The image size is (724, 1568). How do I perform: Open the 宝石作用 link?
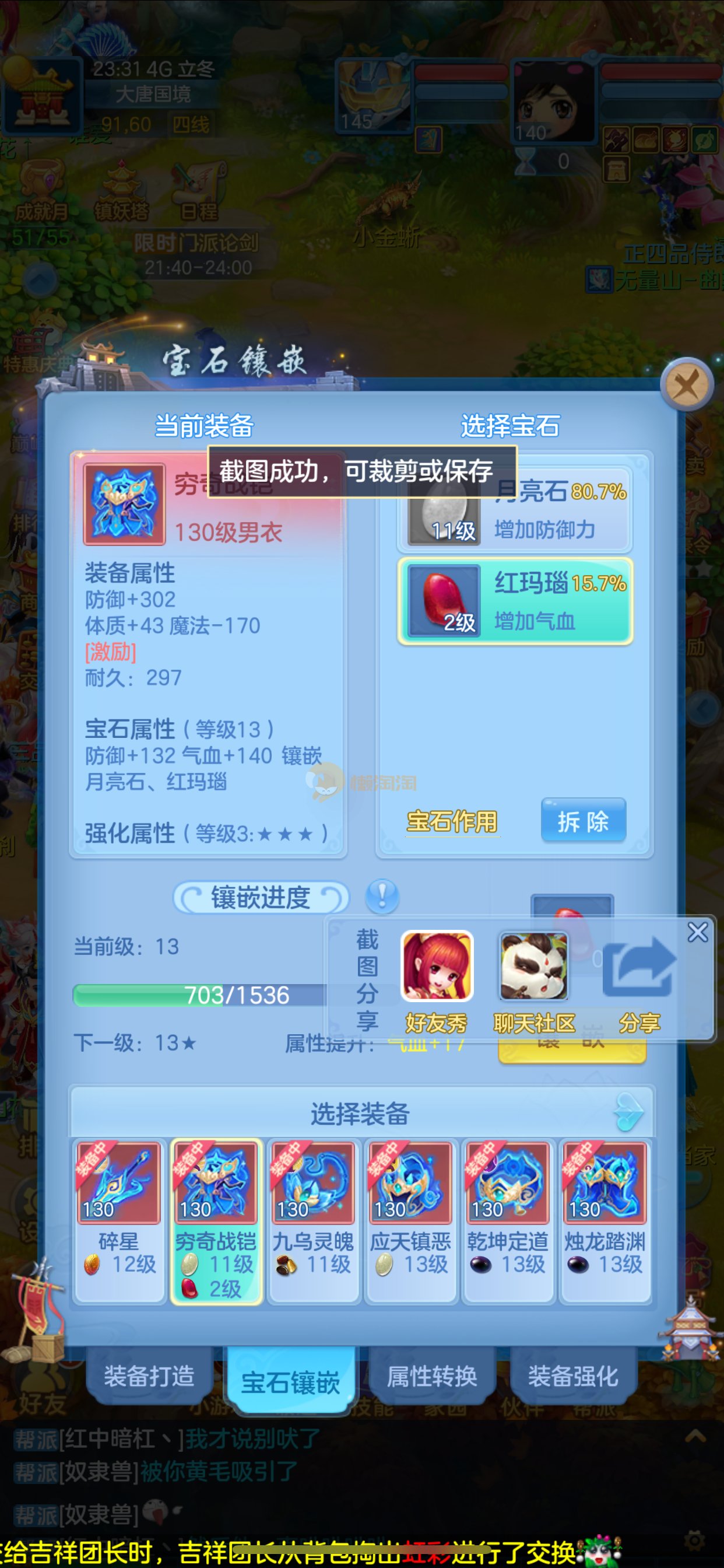[452, 821]
